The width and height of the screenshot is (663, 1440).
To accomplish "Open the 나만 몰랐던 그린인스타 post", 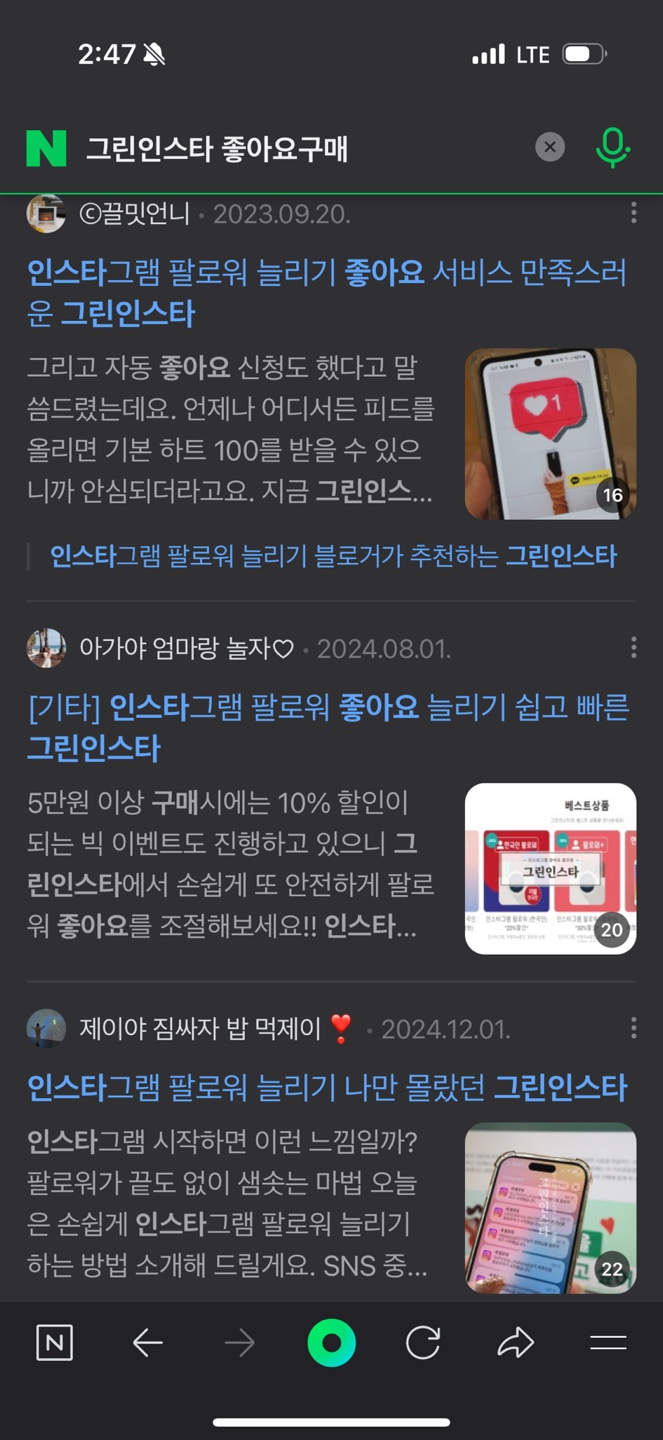I will tap(327, 1087).
